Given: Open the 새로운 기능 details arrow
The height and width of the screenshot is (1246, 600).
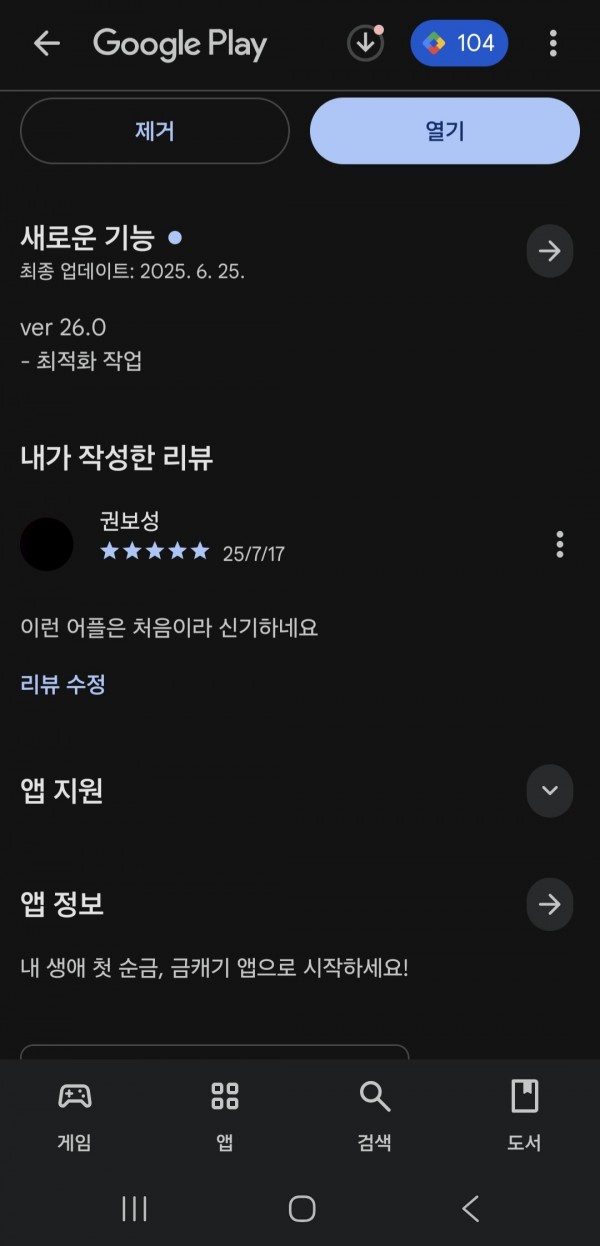Looking at the screenshot, I should coord(550,251).
